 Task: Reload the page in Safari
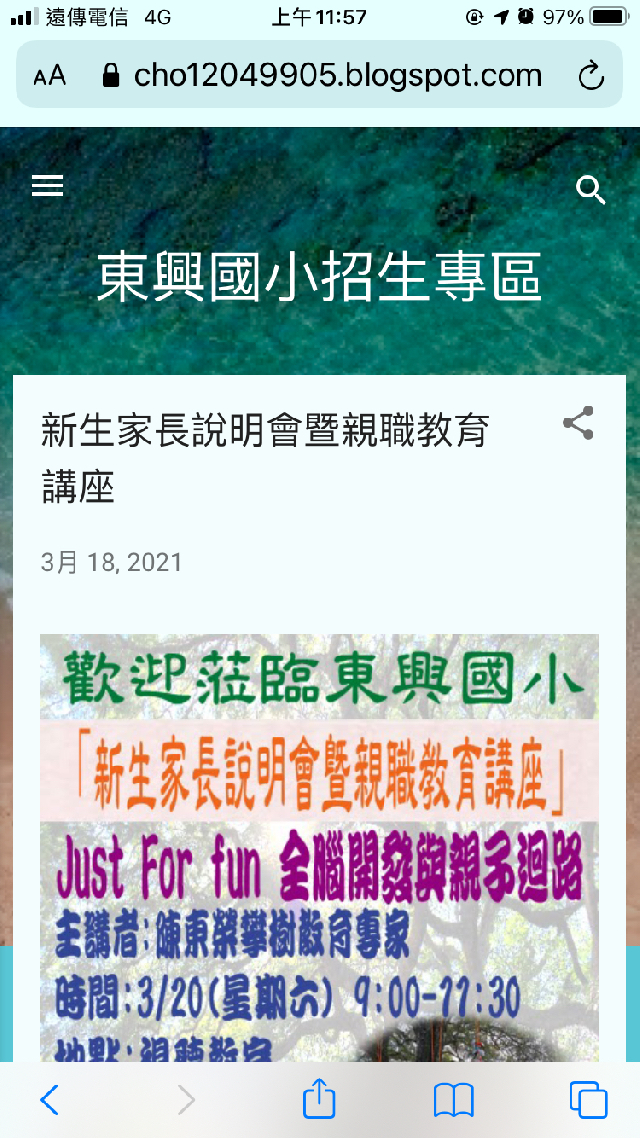point(591,76)
